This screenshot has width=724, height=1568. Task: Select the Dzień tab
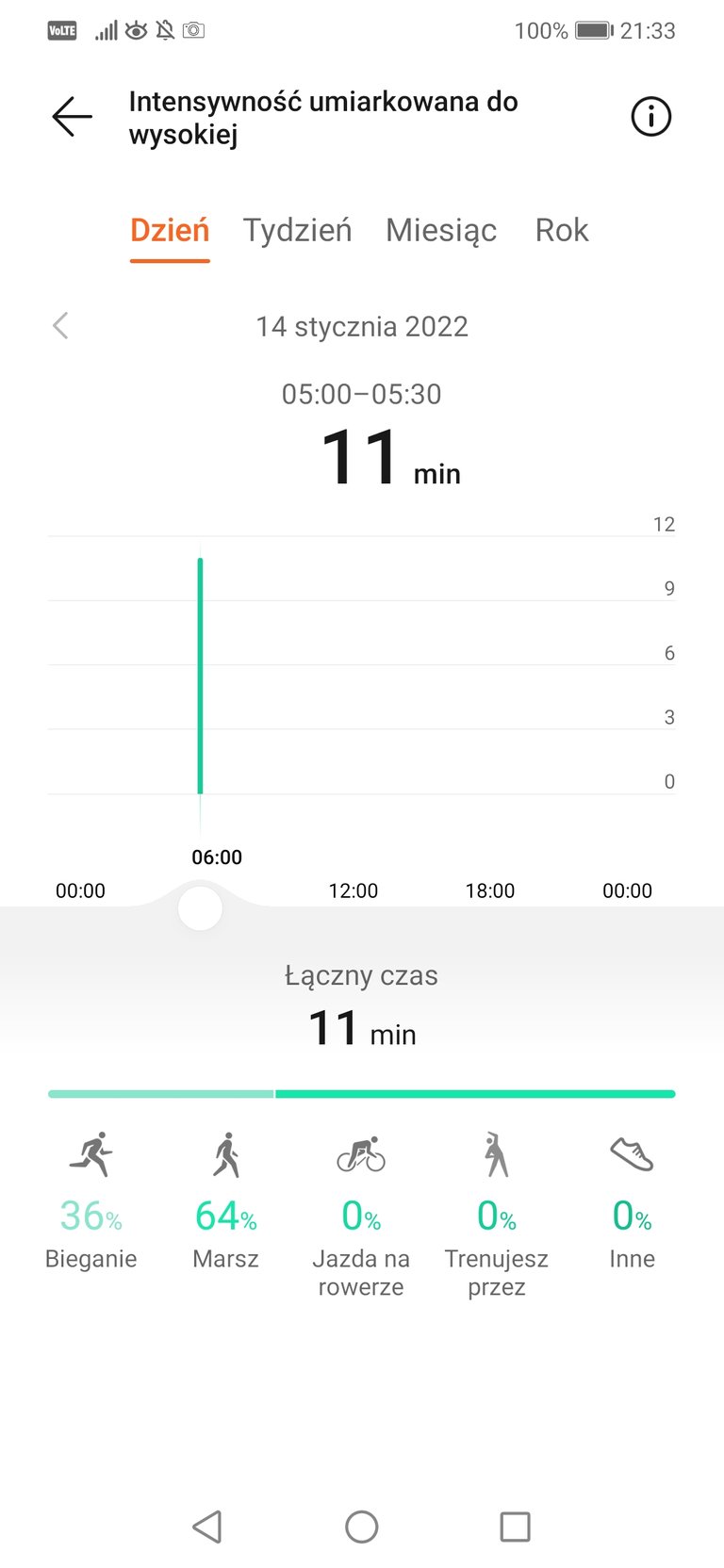170,230
